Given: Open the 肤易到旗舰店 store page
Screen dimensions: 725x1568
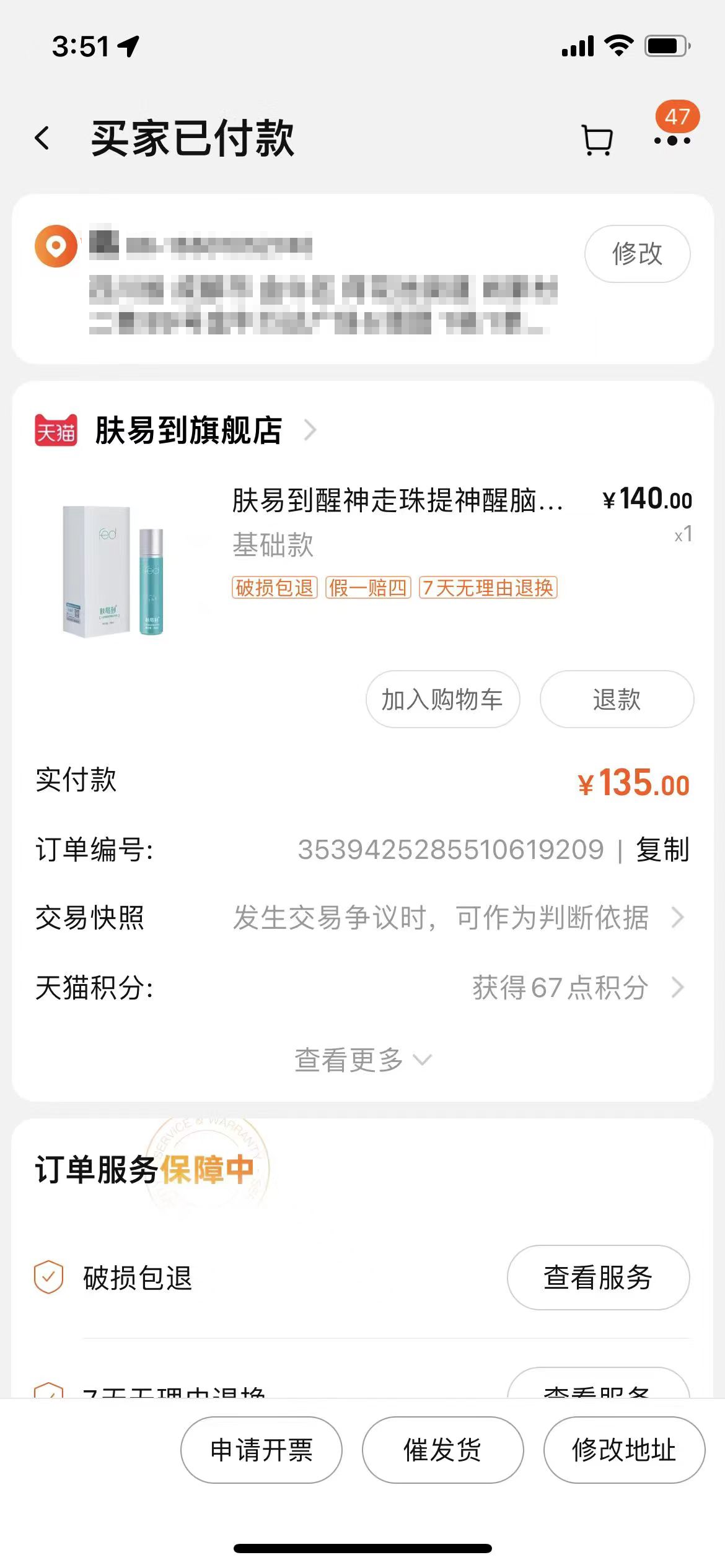Looking at the screenshot, I should (187, 432).
